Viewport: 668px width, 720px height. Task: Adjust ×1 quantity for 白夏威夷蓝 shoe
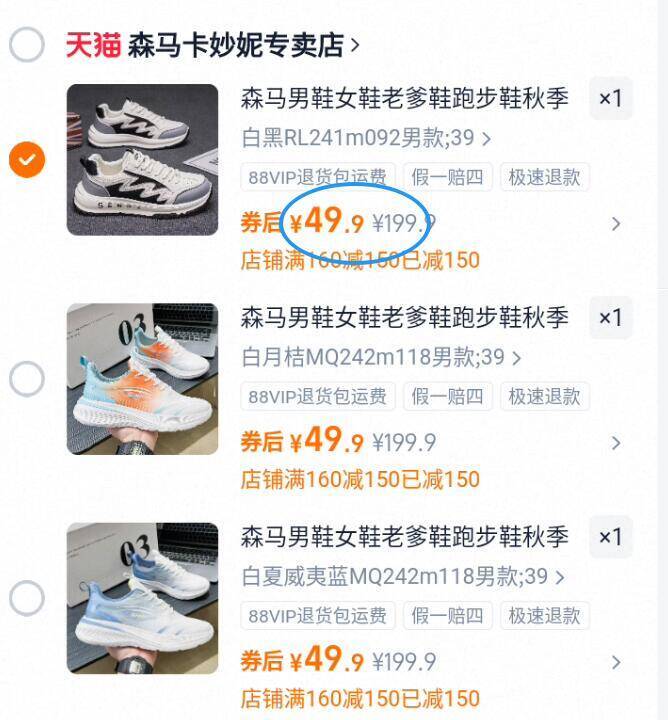[x=610, y=538]
